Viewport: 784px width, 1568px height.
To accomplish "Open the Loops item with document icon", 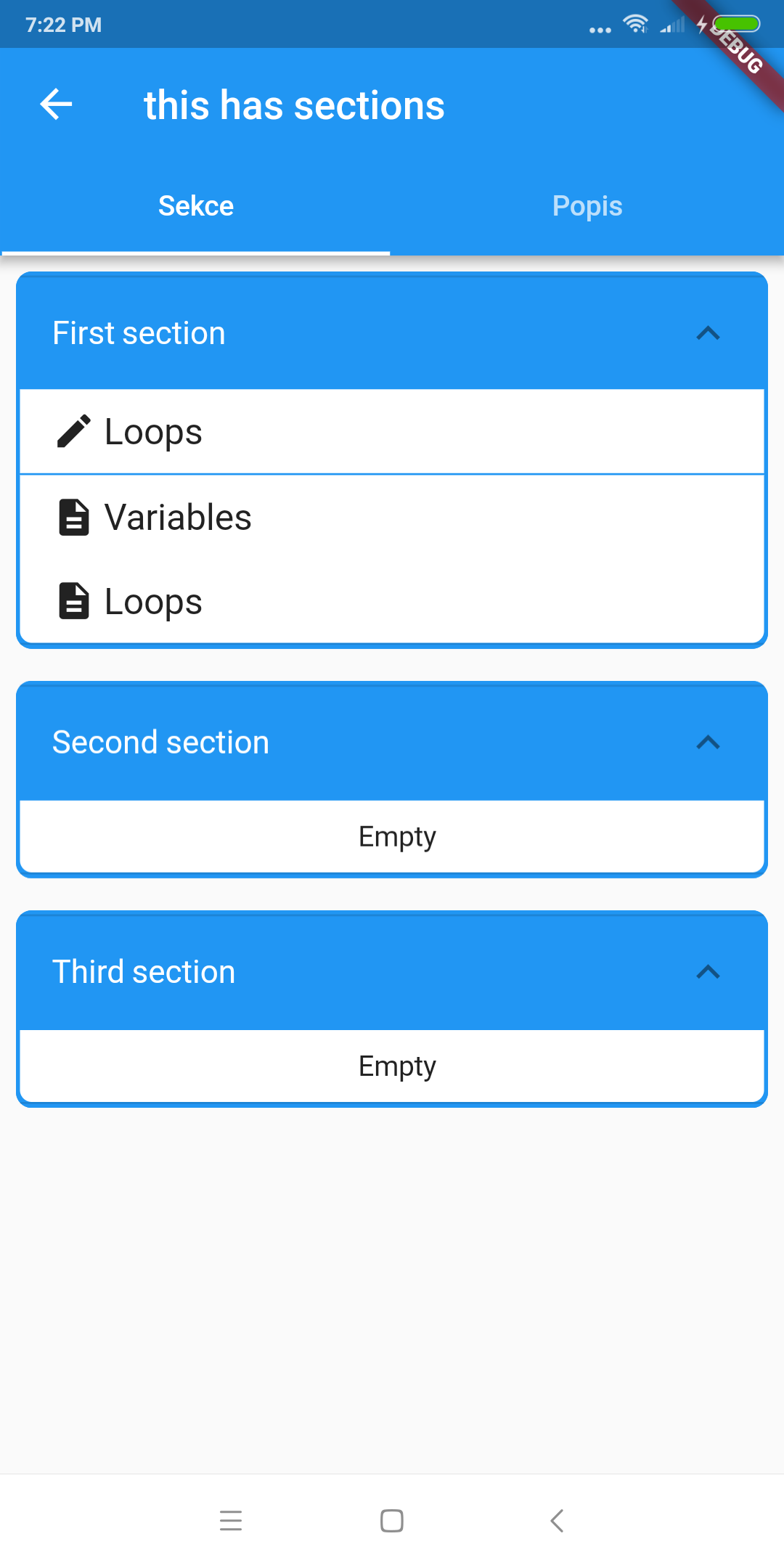I will tap(392, 602).
